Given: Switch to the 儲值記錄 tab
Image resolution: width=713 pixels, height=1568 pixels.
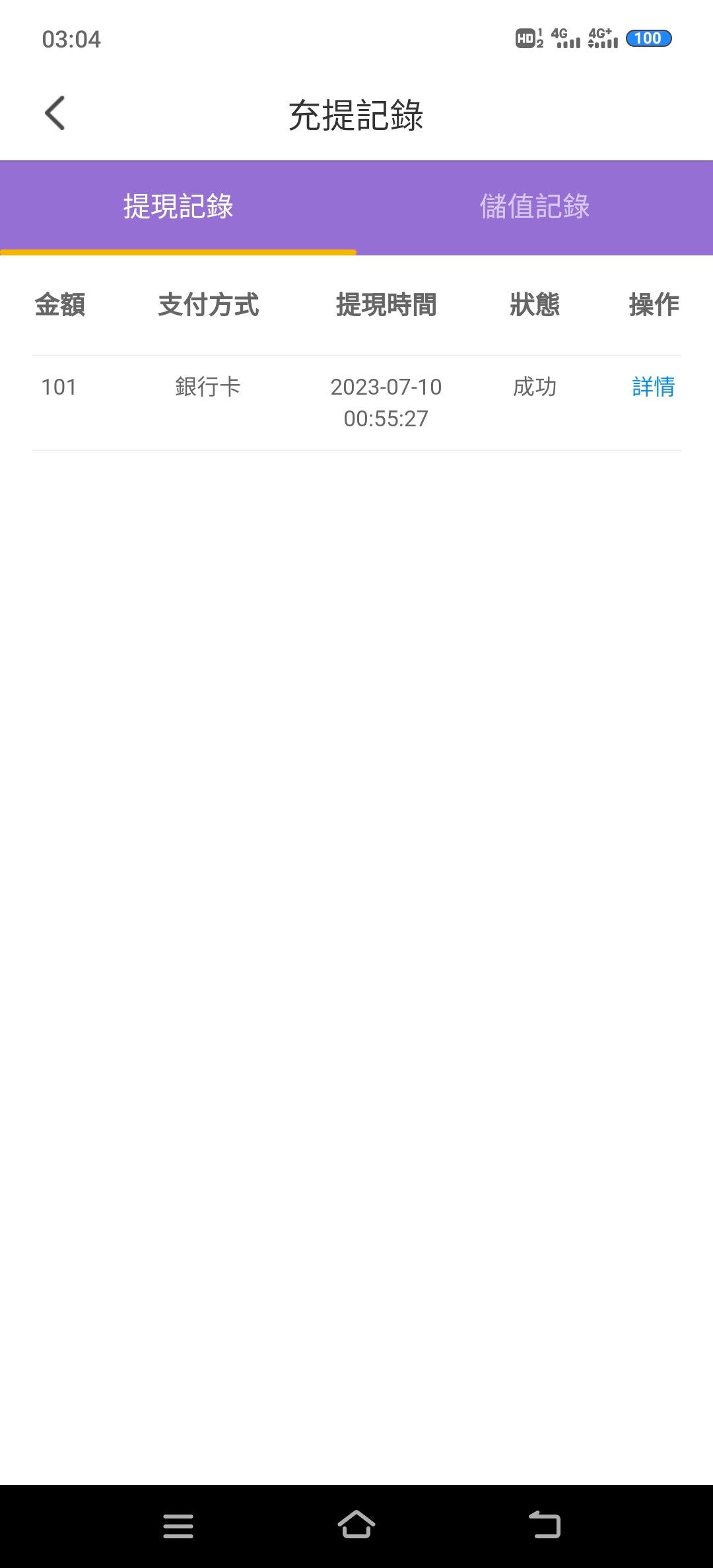Looking at the screenshot, I should (x=534, y=207).
